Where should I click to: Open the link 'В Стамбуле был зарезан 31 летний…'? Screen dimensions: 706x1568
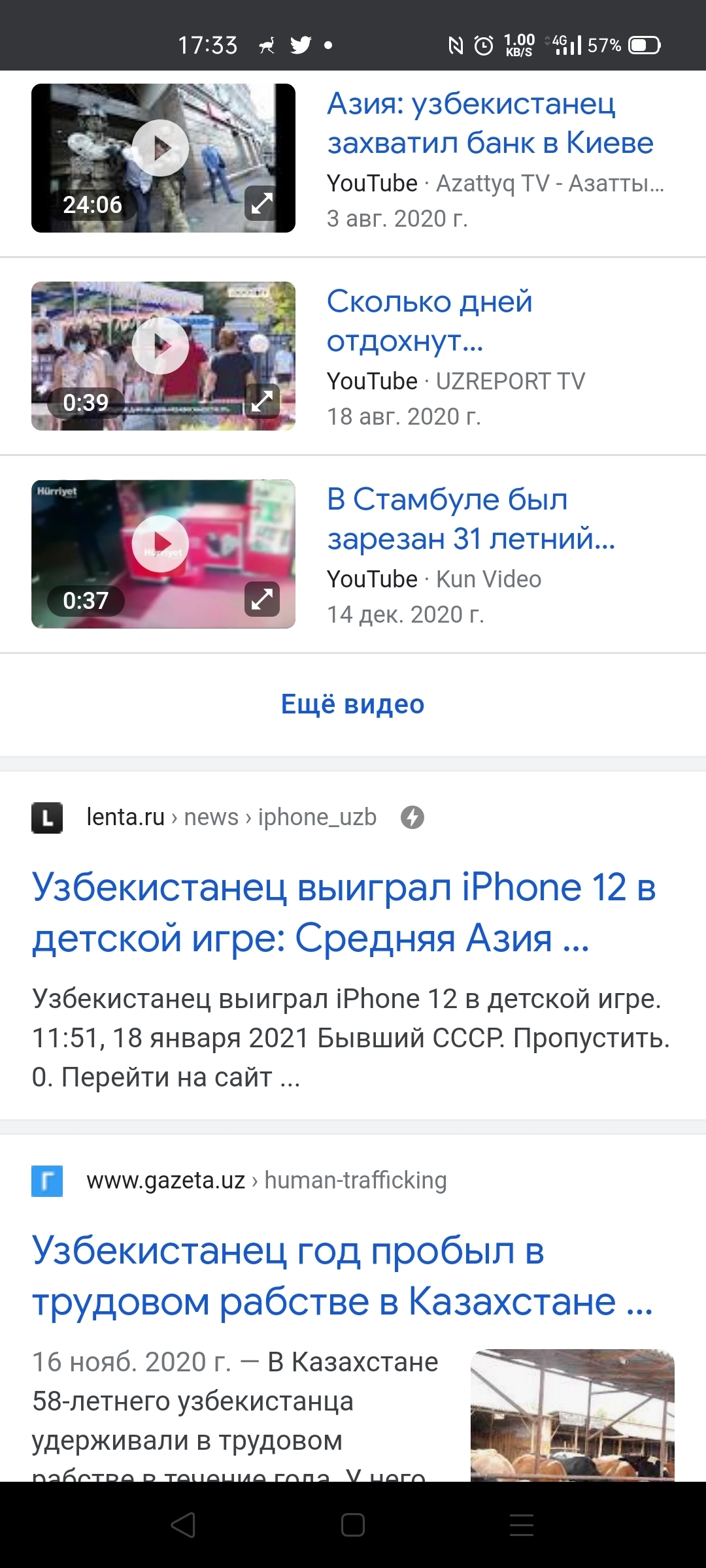471,519
